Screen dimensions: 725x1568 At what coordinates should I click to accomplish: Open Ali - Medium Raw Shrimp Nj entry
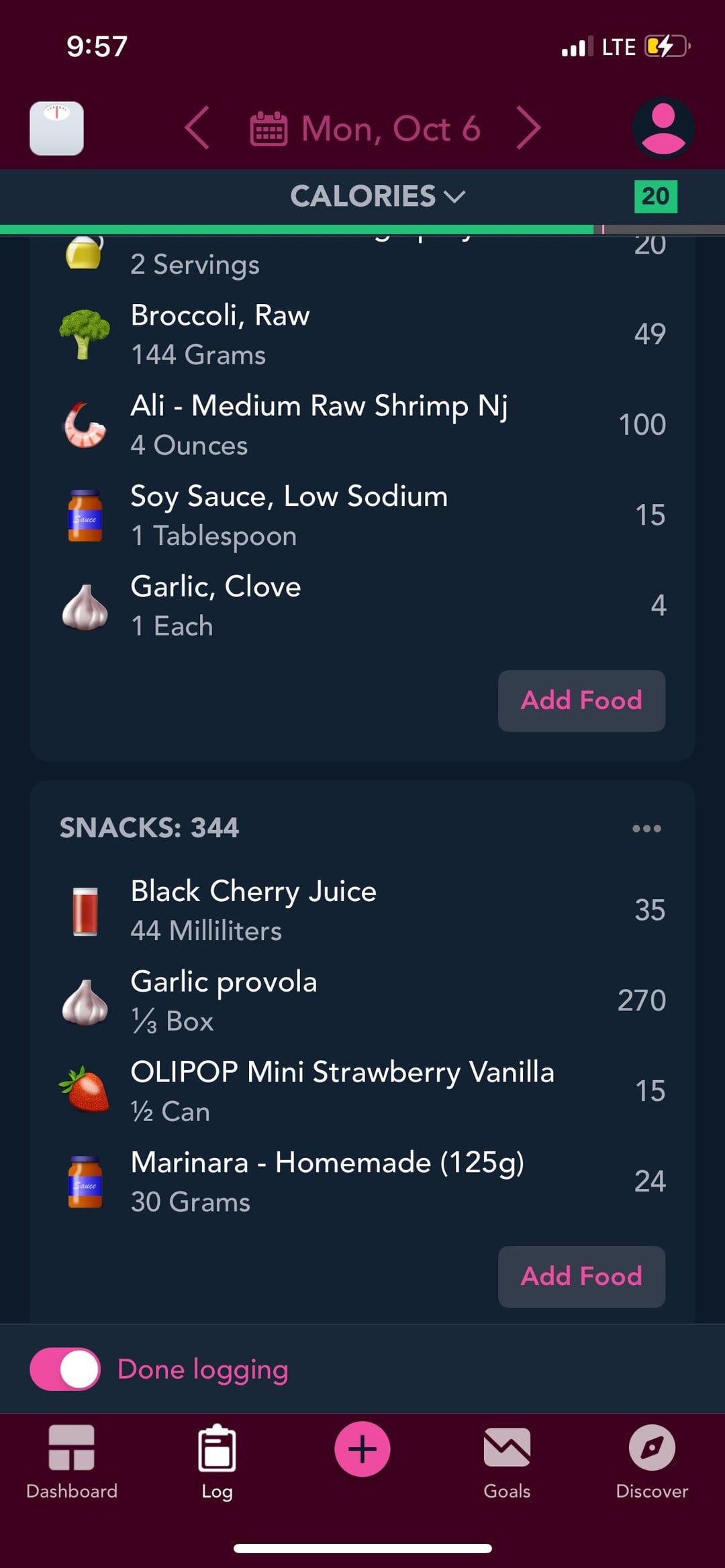click(362, 425)
